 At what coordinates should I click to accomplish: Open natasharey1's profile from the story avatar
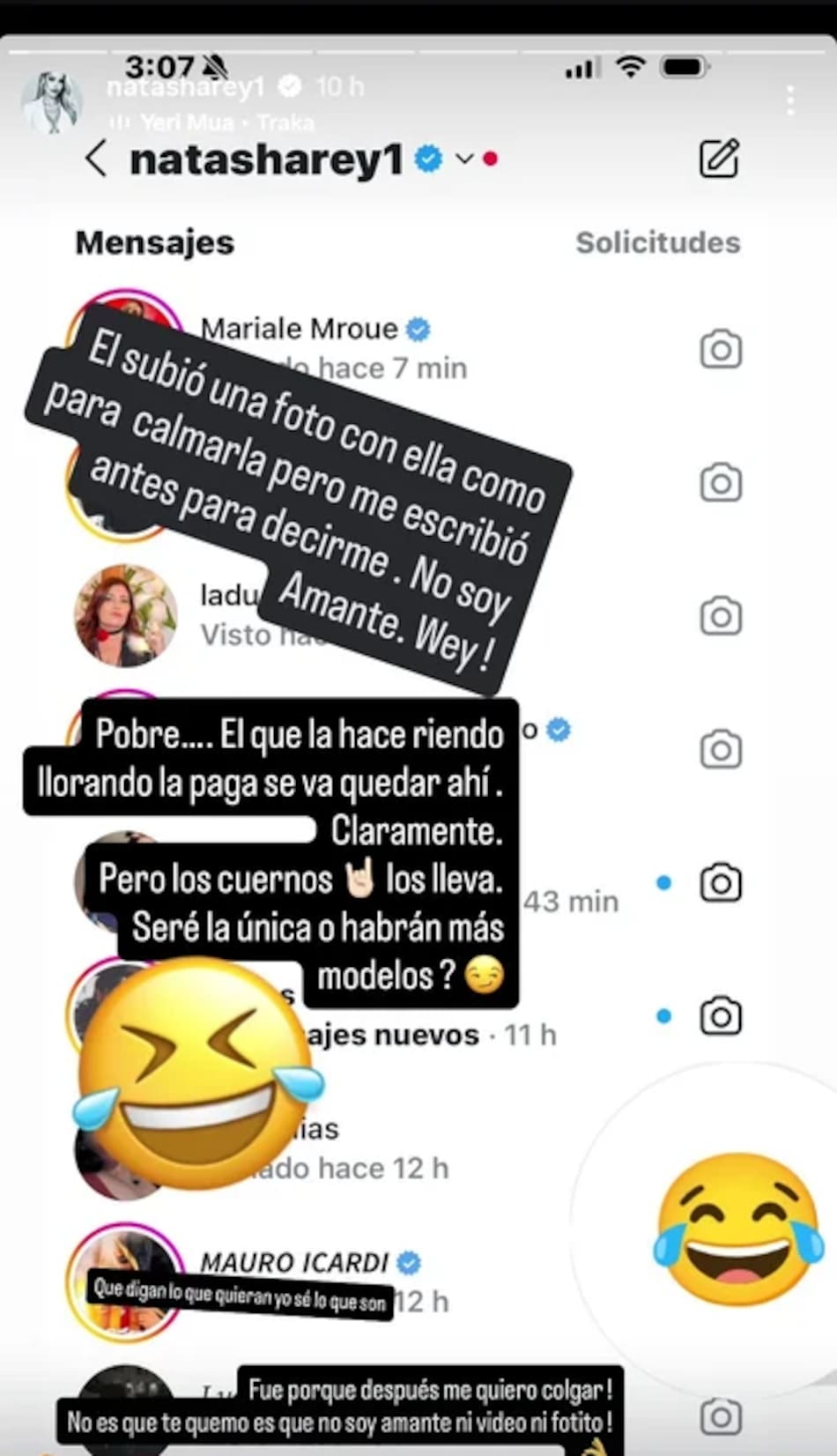click(52, 102)
